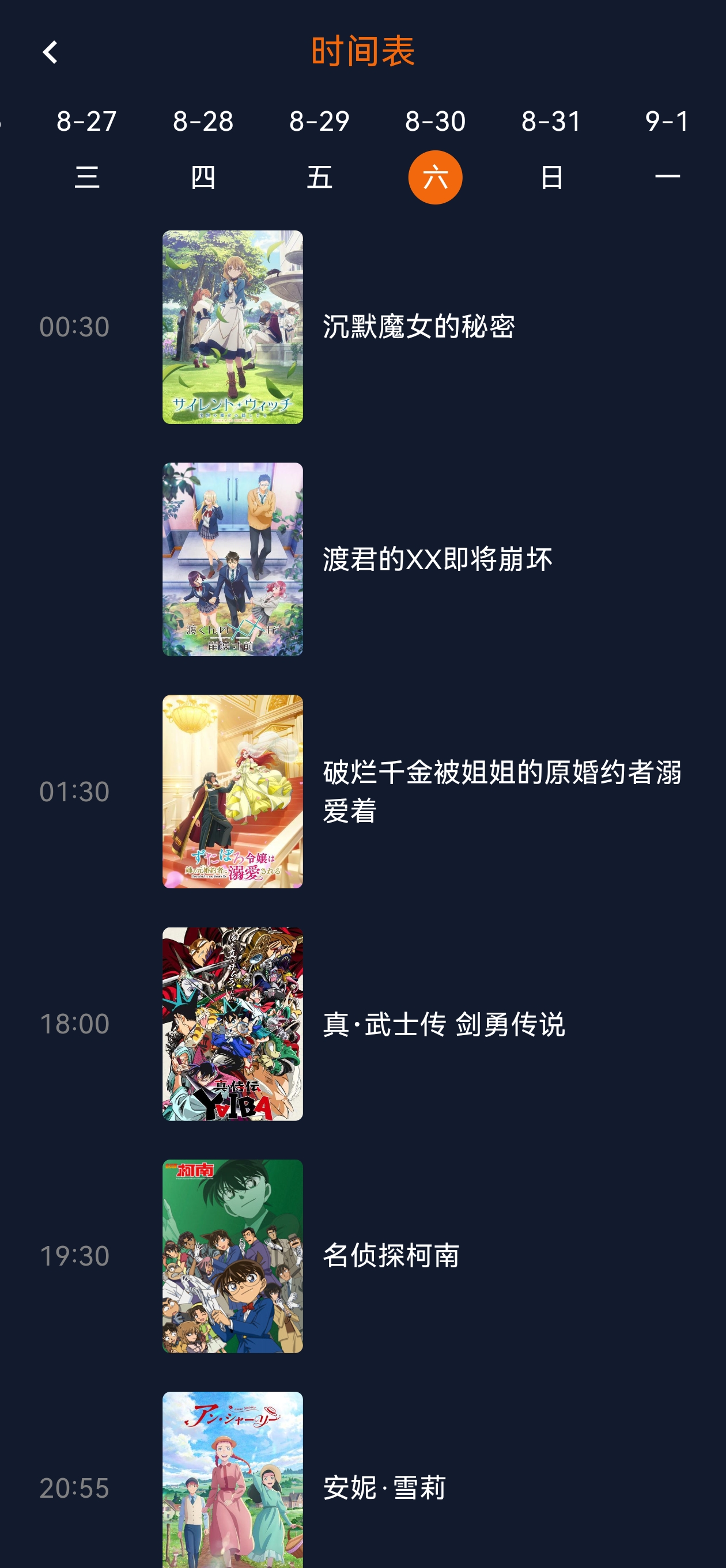Screen dimensions: 726x1568
Task: Switch to the 8-31 Sunday tab
Action: (x=551, y=149)
